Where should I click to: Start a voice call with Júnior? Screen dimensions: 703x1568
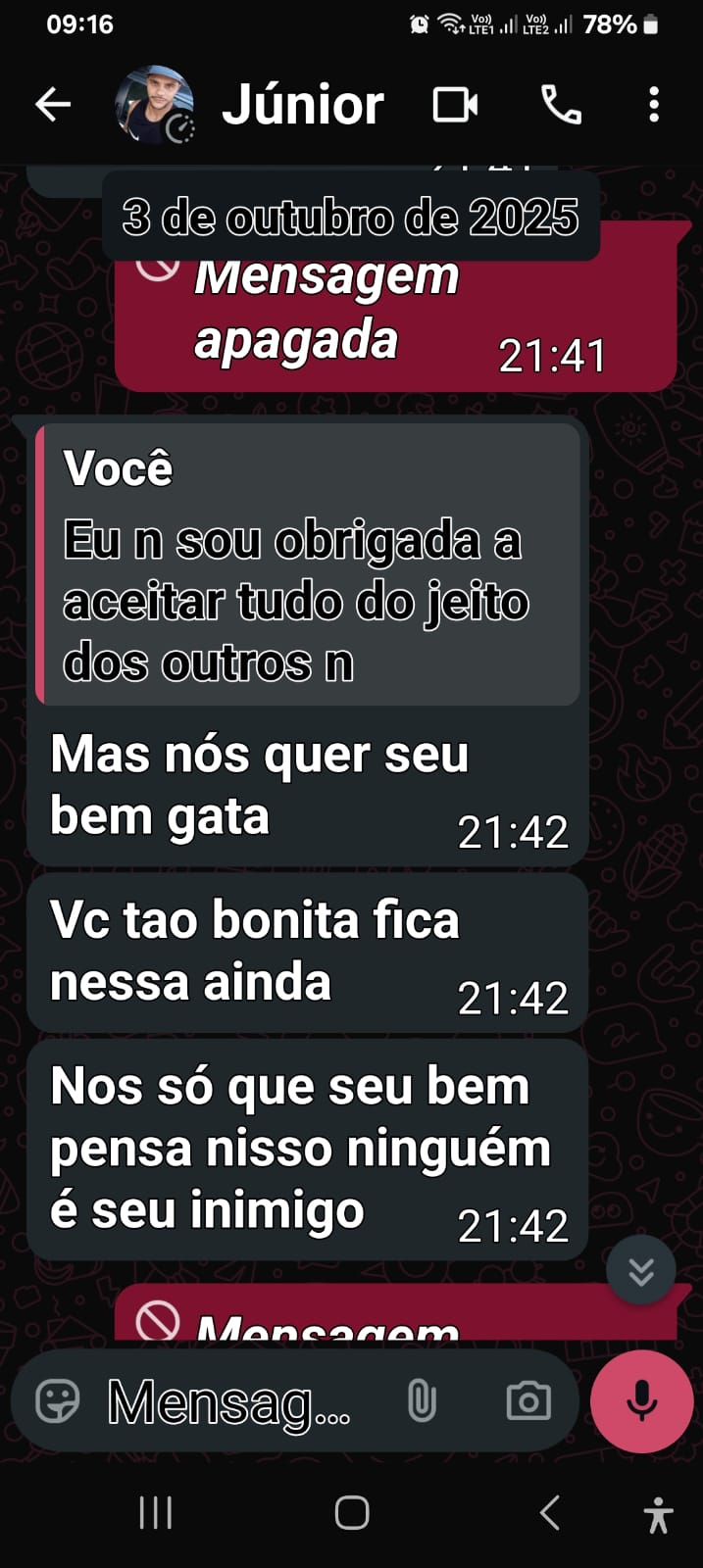coord(561,105)
